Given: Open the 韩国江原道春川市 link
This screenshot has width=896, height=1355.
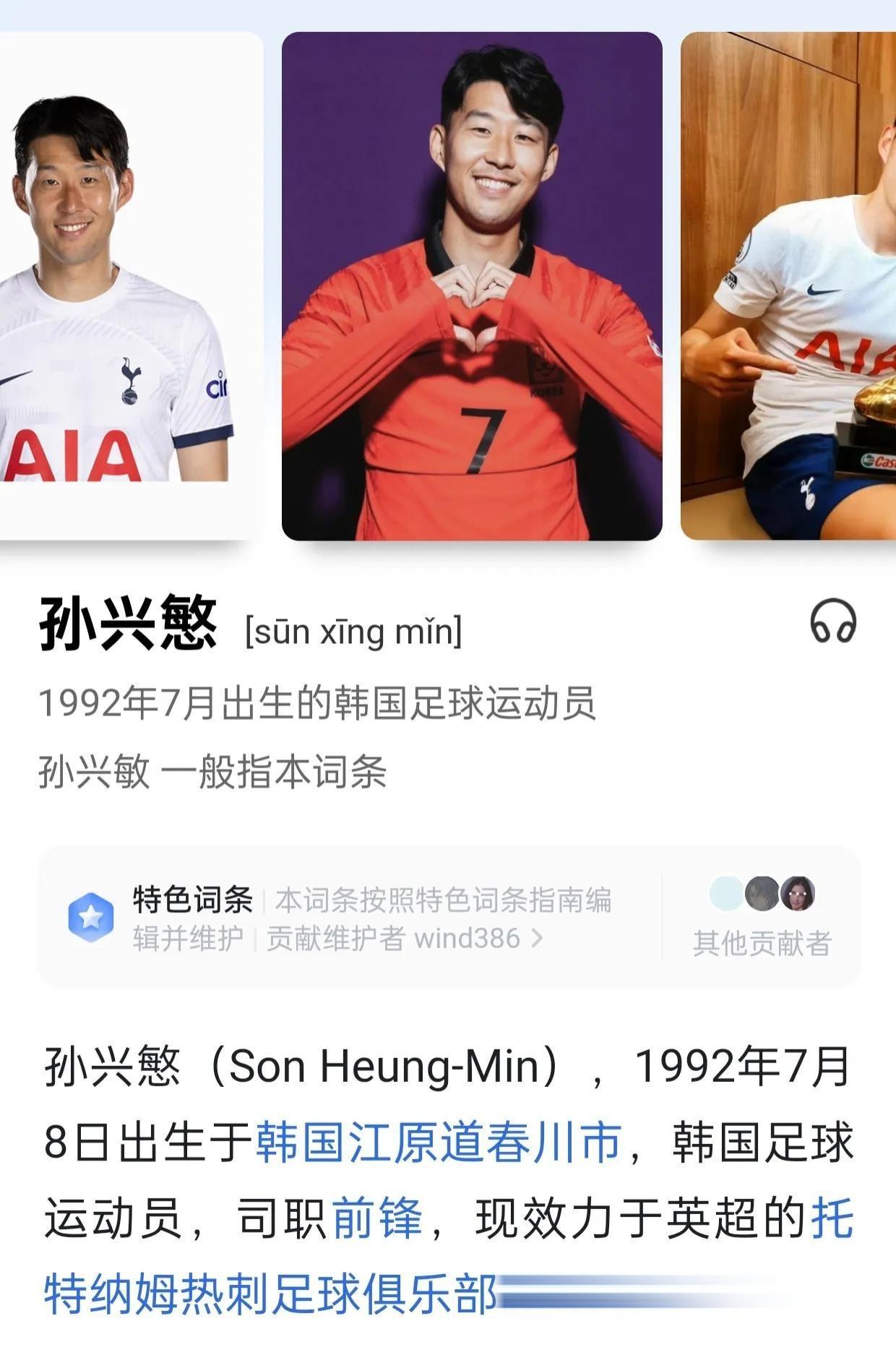Looking at the screenshot, I should (438, 1143).
